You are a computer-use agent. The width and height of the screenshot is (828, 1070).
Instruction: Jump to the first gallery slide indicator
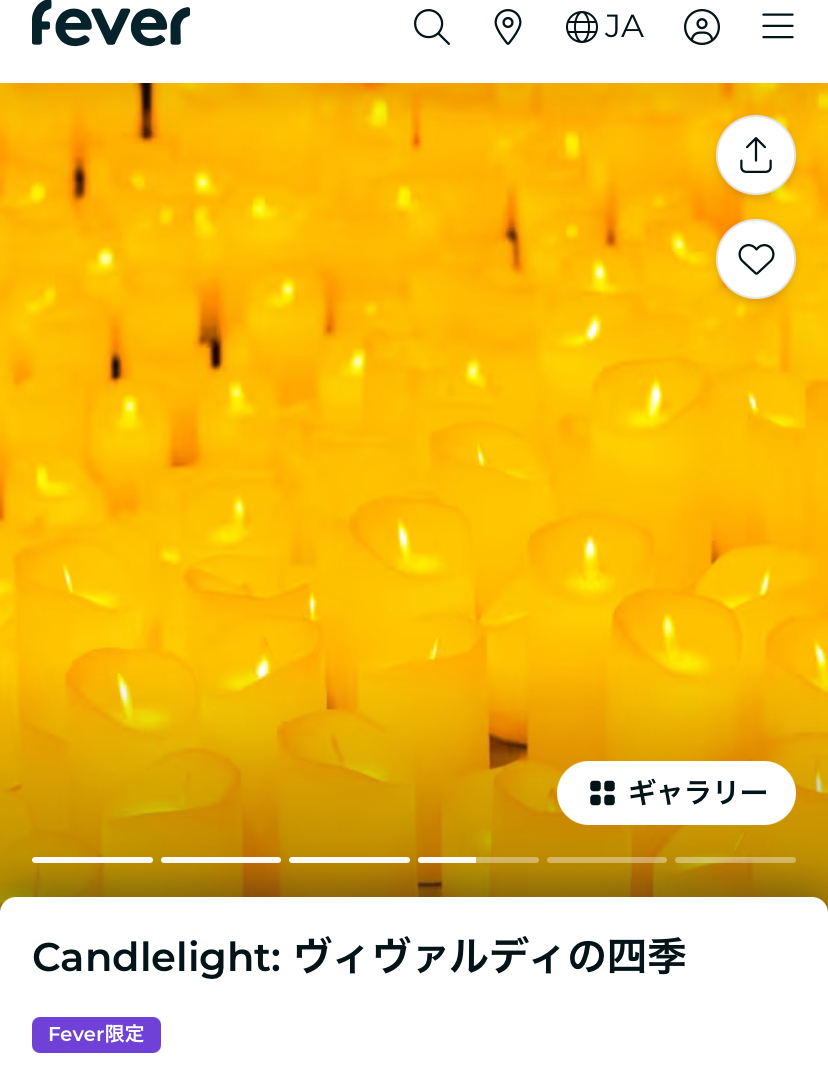(x=92, y=860)
